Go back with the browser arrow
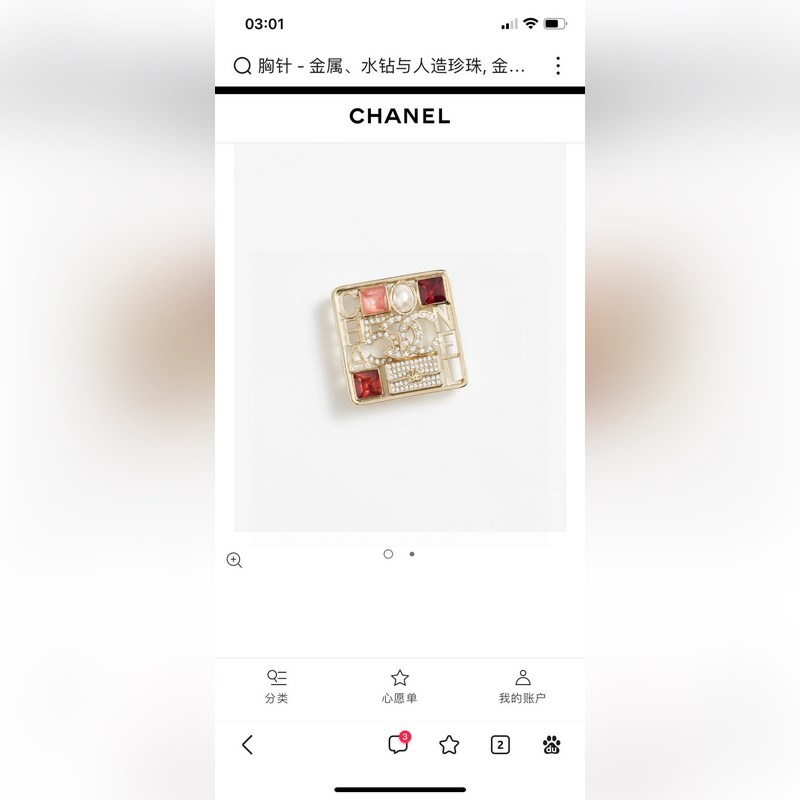Viewport: 800px width, 800px height. (x=248, y=744)
